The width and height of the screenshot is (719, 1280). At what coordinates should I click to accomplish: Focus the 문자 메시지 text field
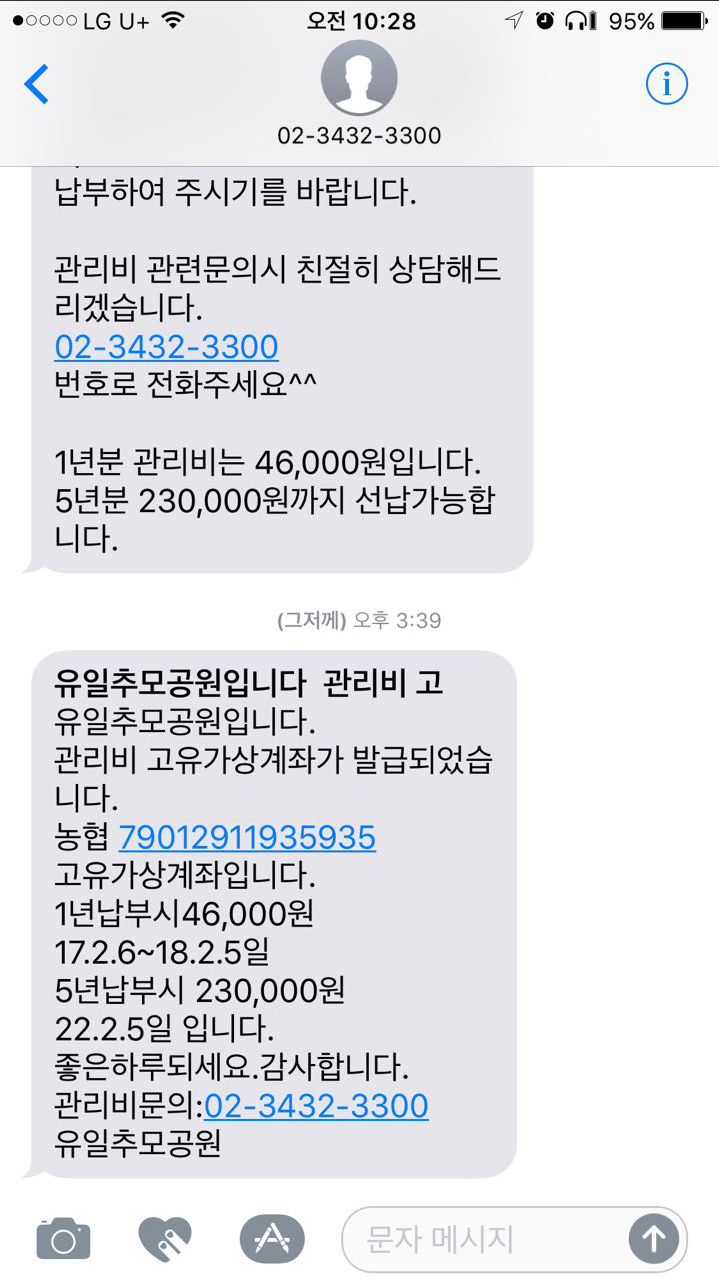pyautogui.click(x=480, y=1240)
